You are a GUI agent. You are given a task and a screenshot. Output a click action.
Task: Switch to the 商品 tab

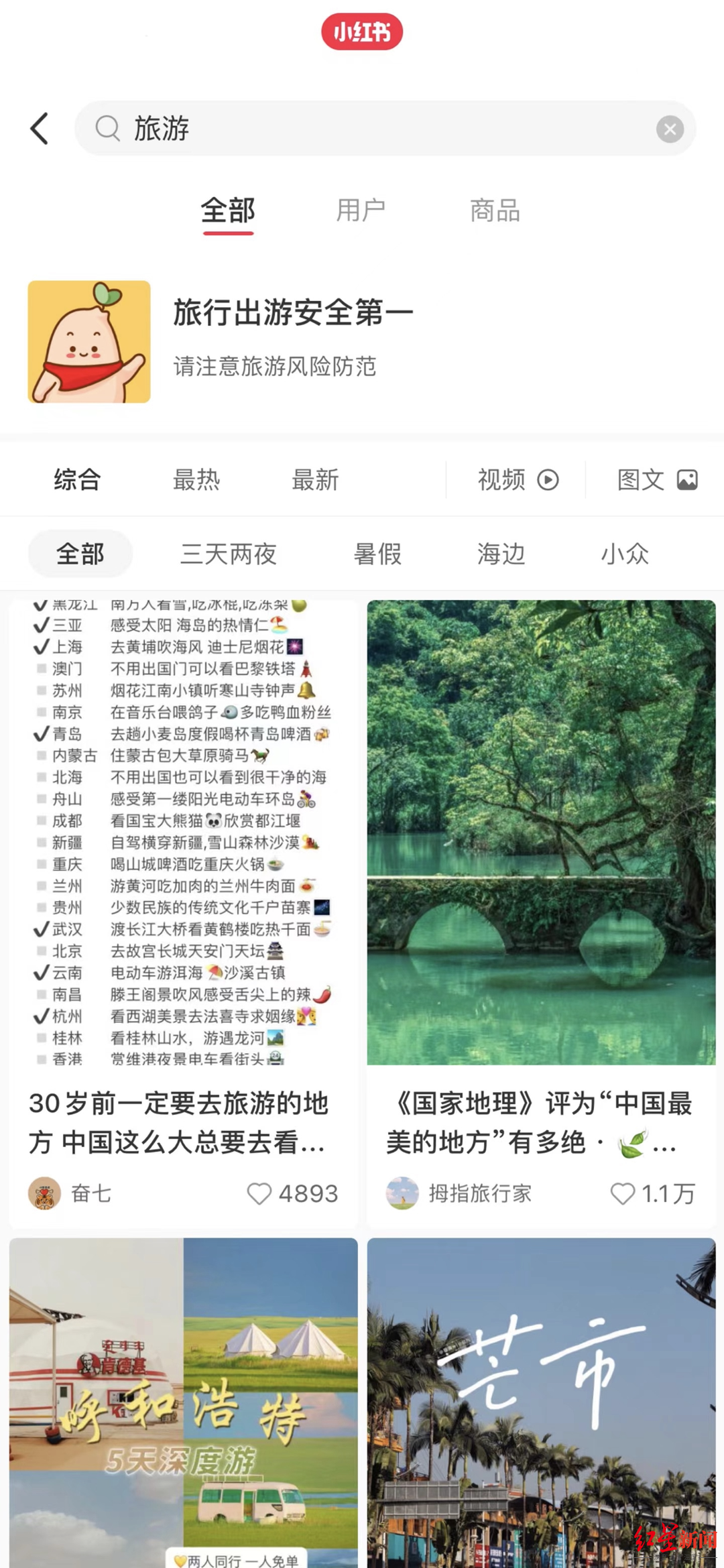[495, 210]
